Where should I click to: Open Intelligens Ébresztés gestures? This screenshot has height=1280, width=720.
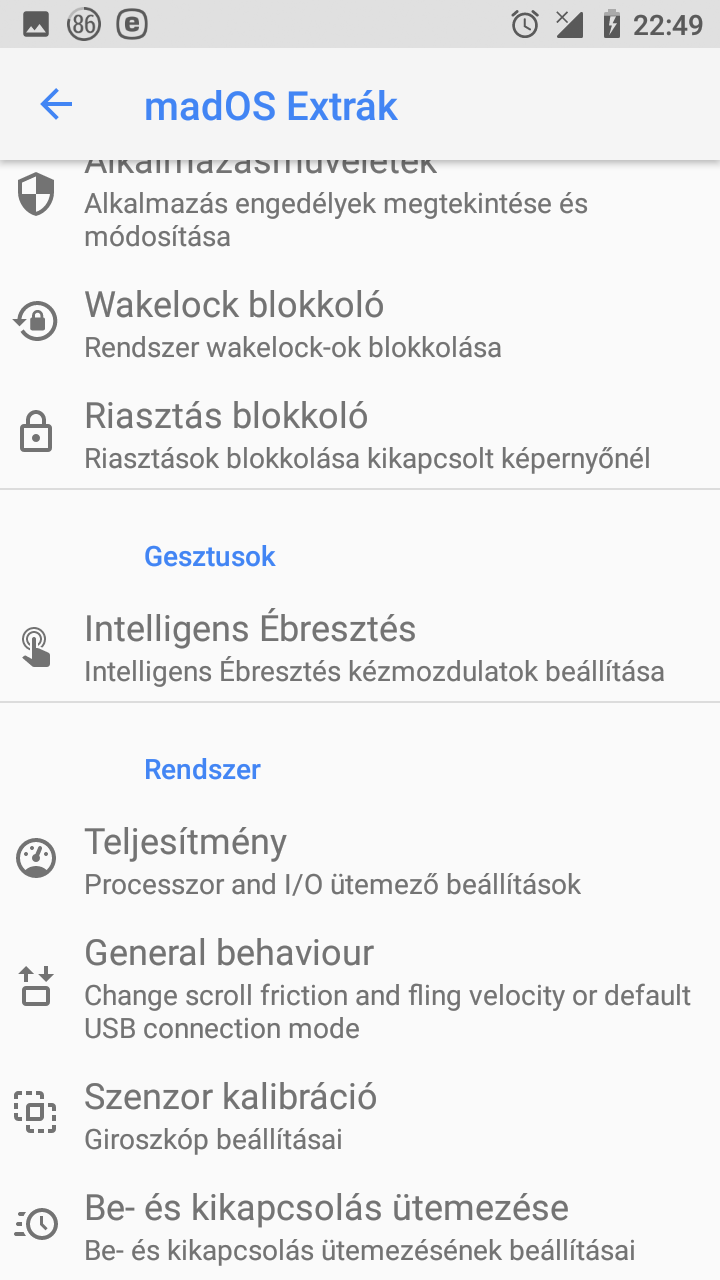tap(360, 647)
